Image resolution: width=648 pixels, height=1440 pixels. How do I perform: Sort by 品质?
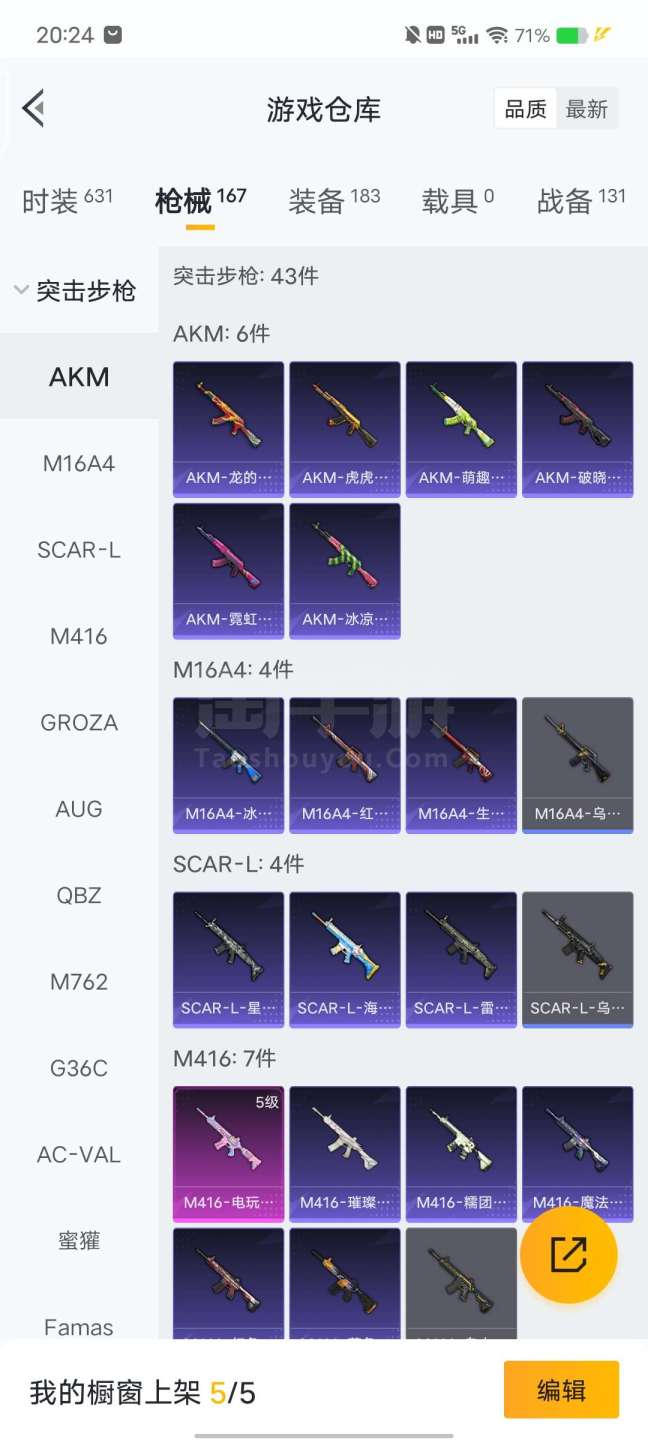(525, 109)
